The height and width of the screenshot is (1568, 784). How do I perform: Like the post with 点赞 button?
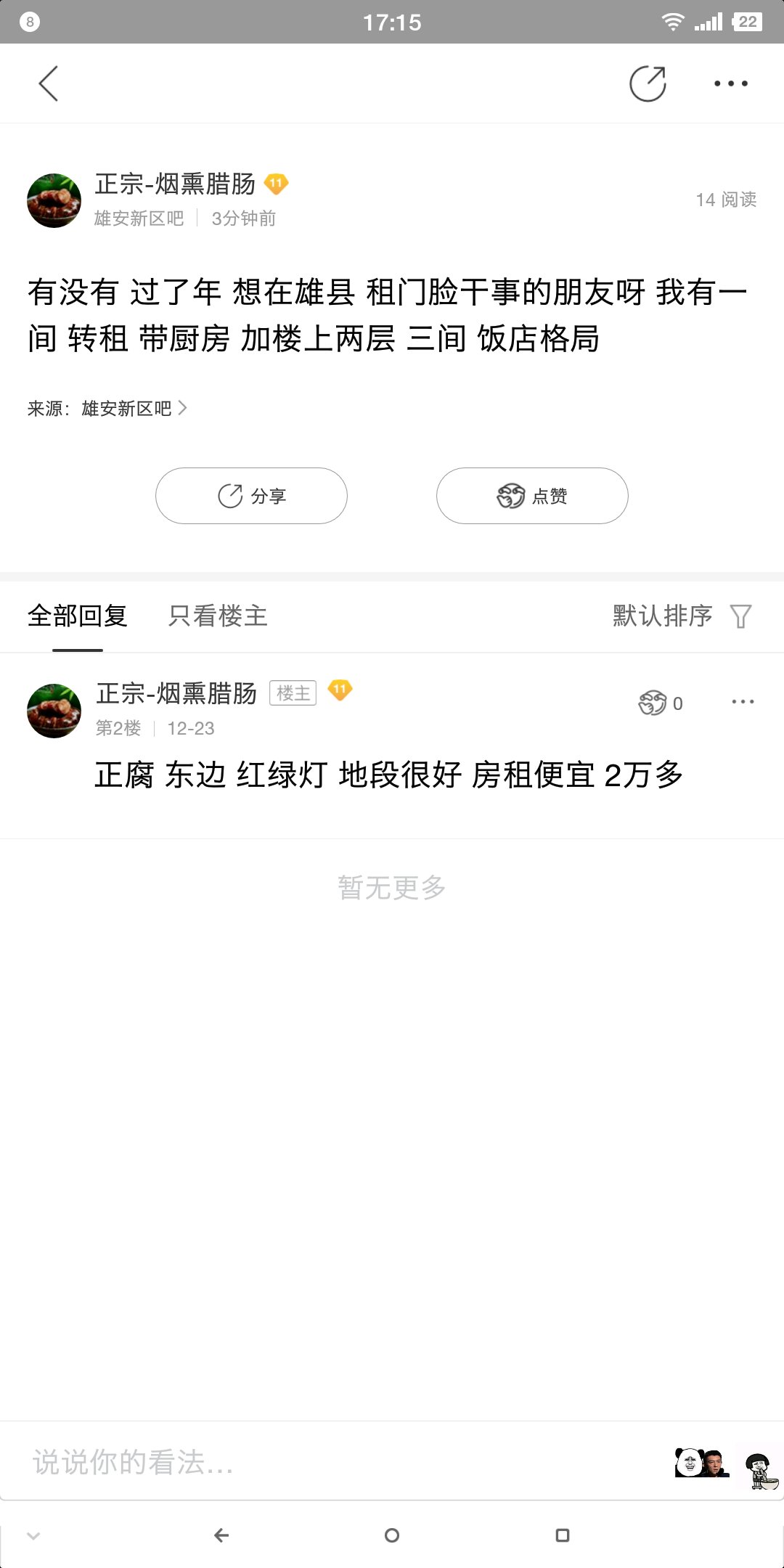[532, 496]
